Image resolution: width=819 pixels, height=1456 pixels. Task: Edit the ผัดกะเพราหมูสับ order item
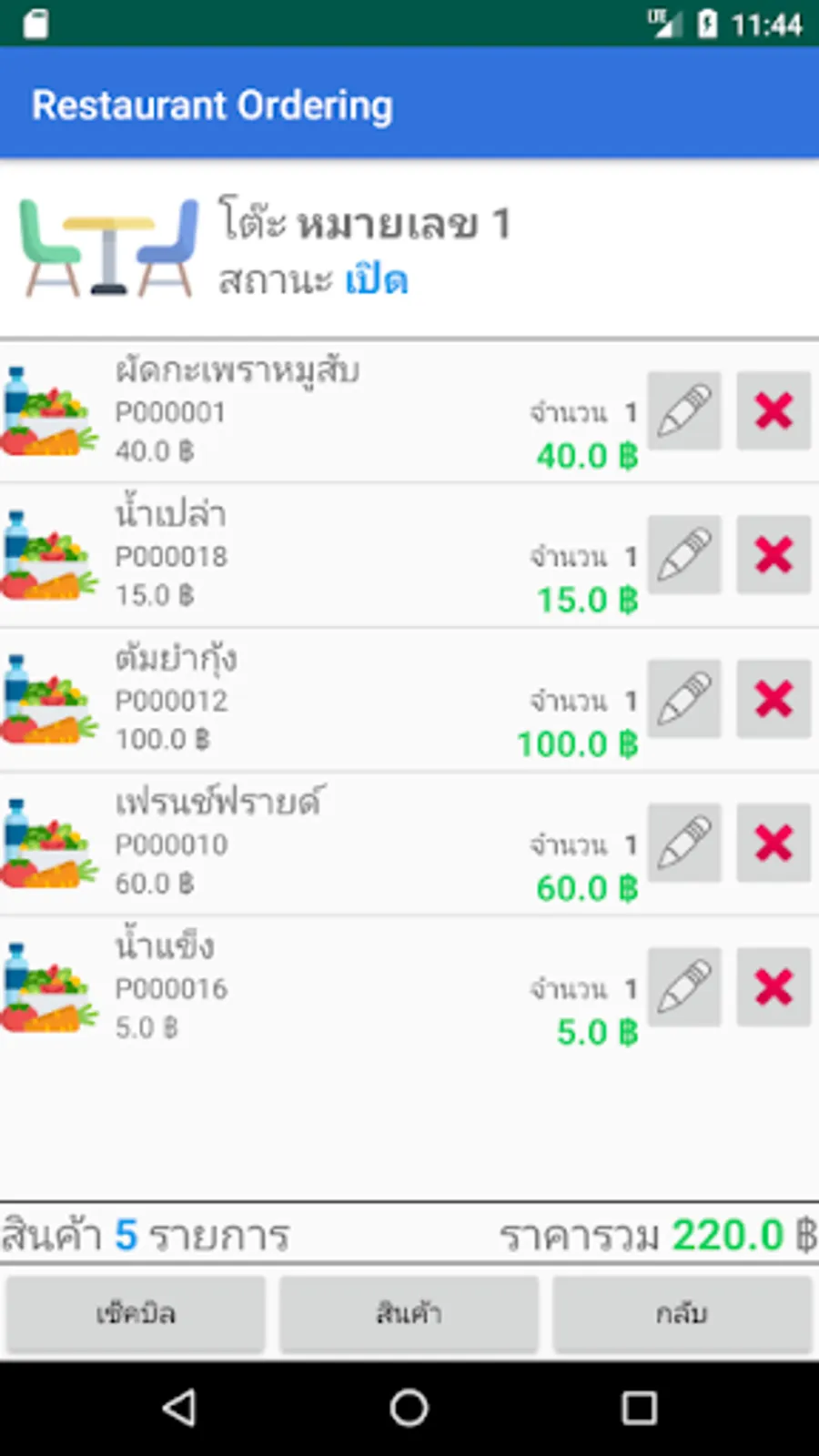pos(684,410)
